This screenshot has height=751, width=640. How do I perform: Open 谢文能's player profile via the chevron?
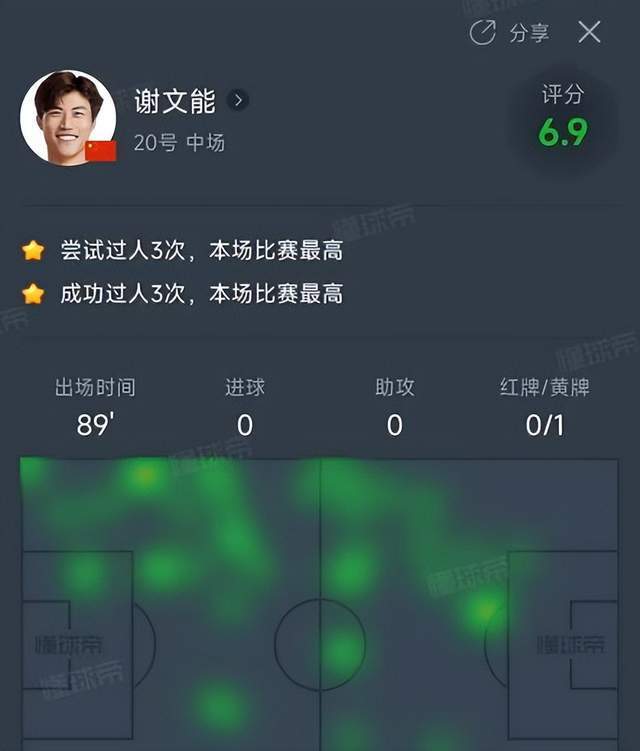pyautogui.click(x=238, y=100)
